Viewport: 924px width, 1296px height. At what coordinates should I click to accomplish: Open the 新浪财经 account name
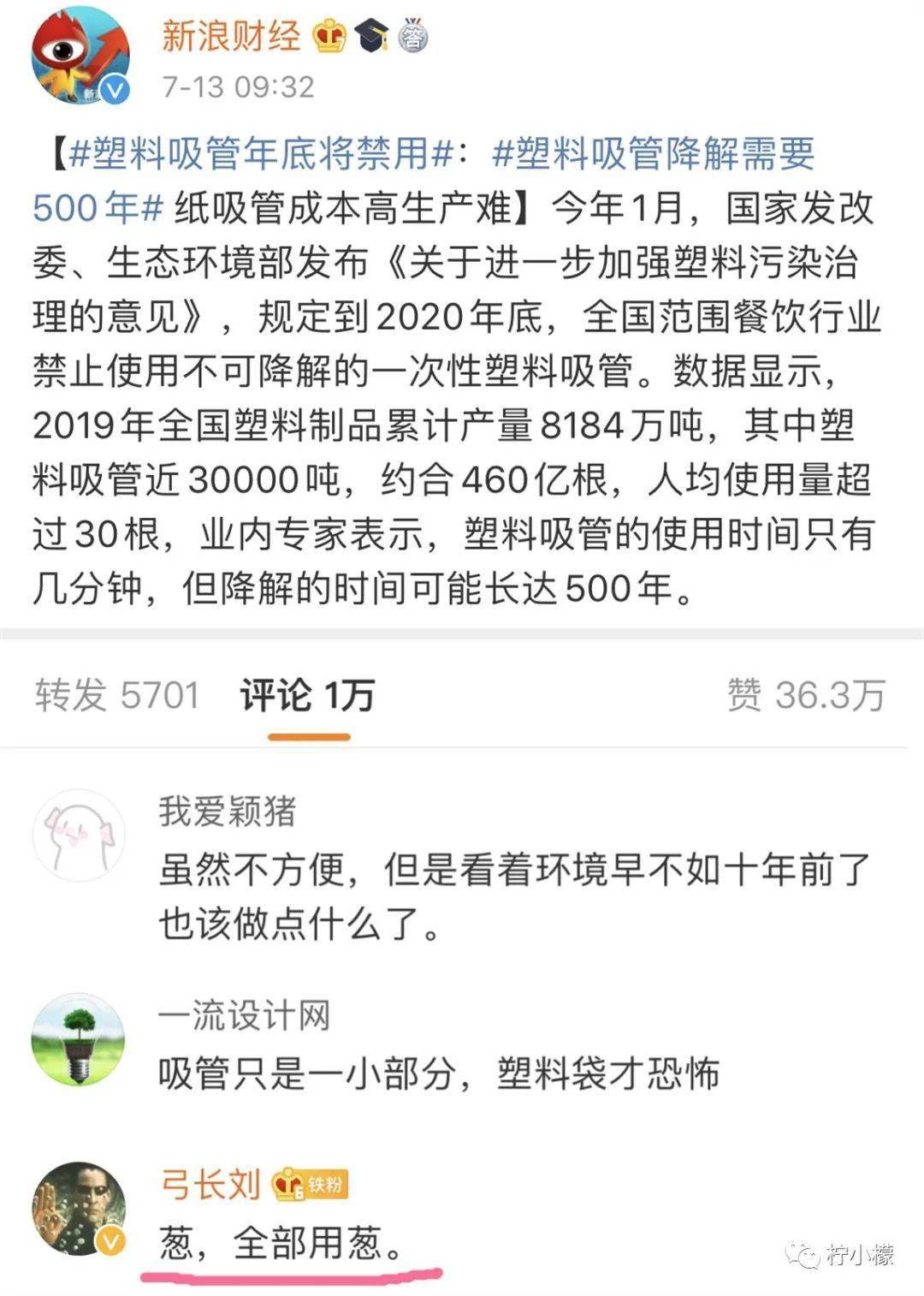[x=230, y=36]
